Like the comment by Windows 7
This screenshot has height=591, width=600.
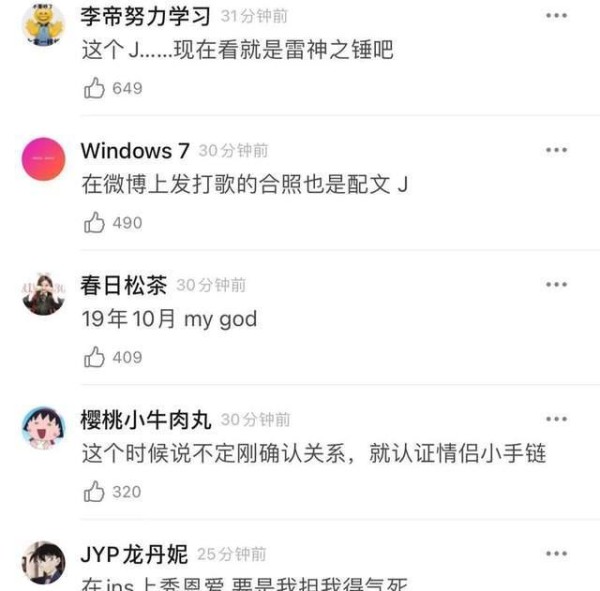tap(95, 223)
